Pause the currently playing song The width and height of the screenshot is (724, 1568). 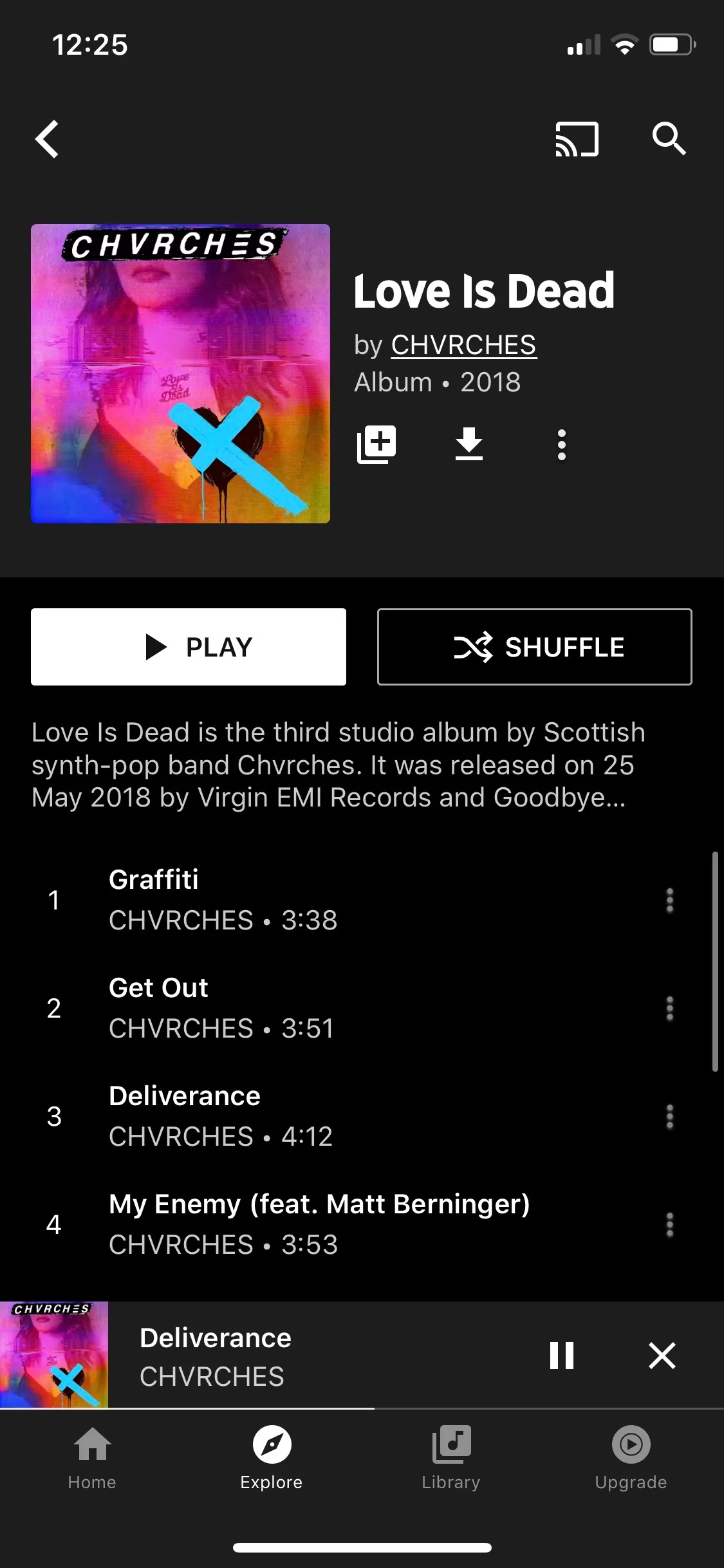561,1355
